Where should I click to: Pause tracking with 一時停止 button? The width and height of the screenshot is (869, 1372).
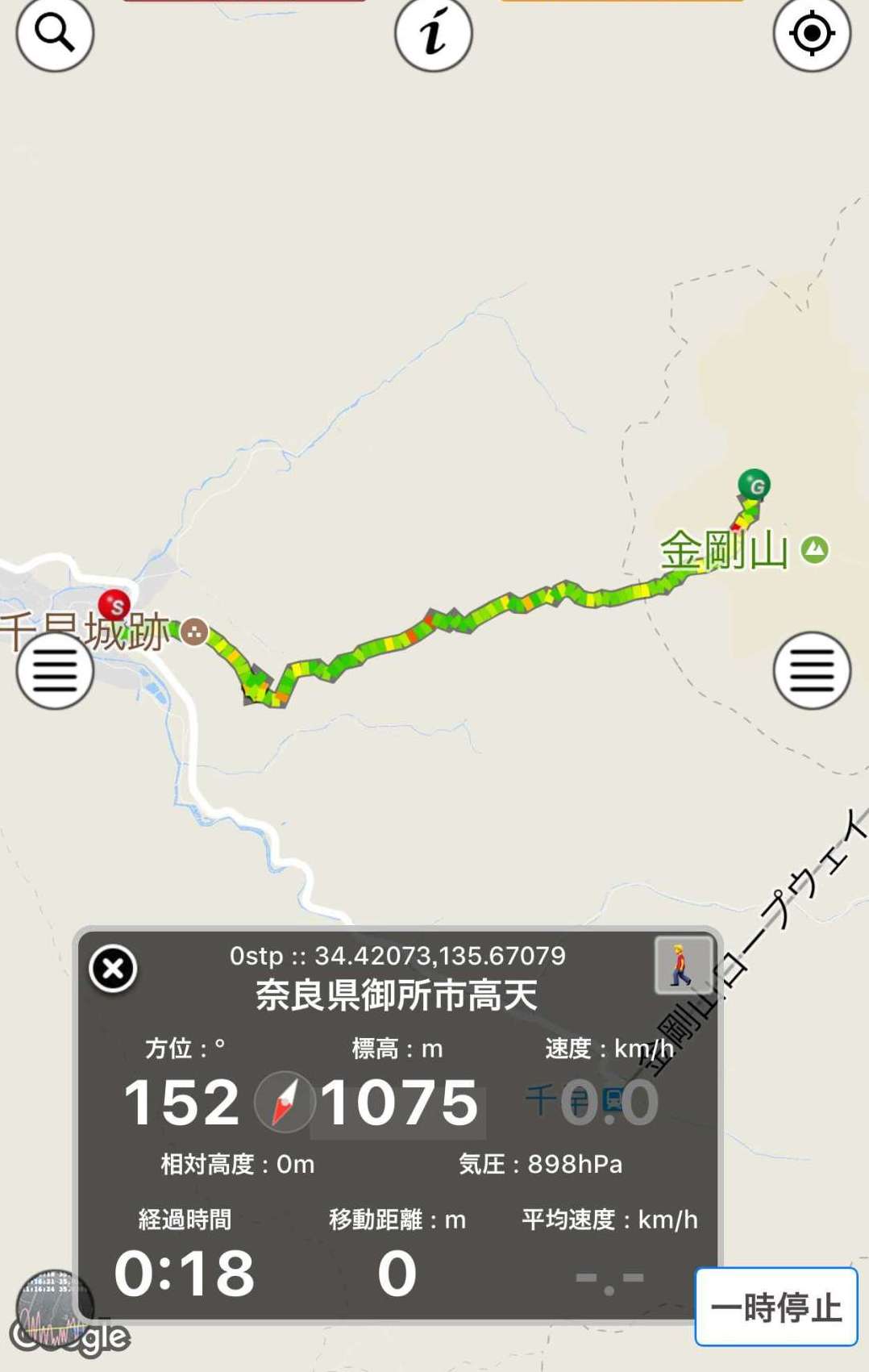(x=775, y=1307)
